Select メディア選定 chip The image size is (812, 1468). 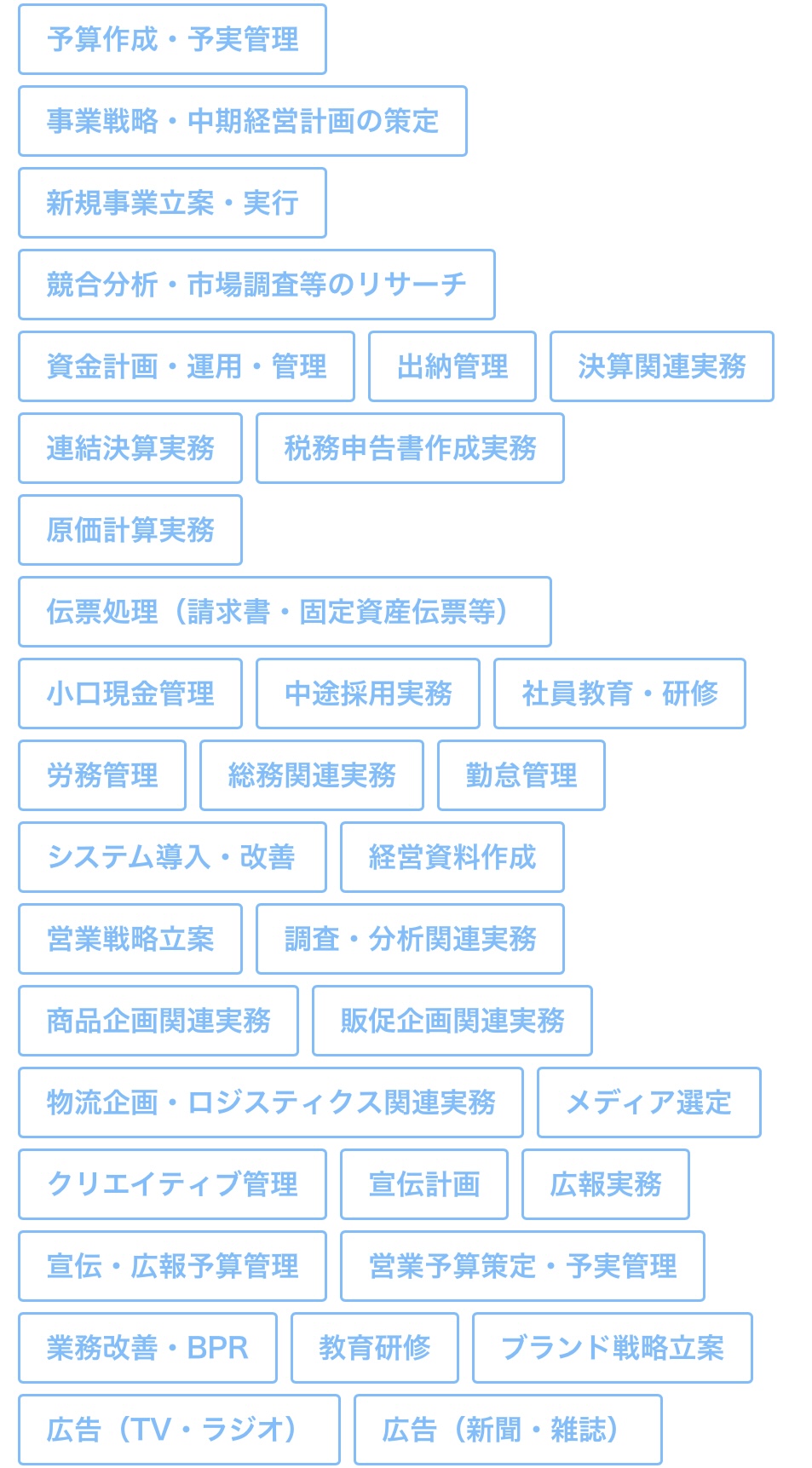648,1102
